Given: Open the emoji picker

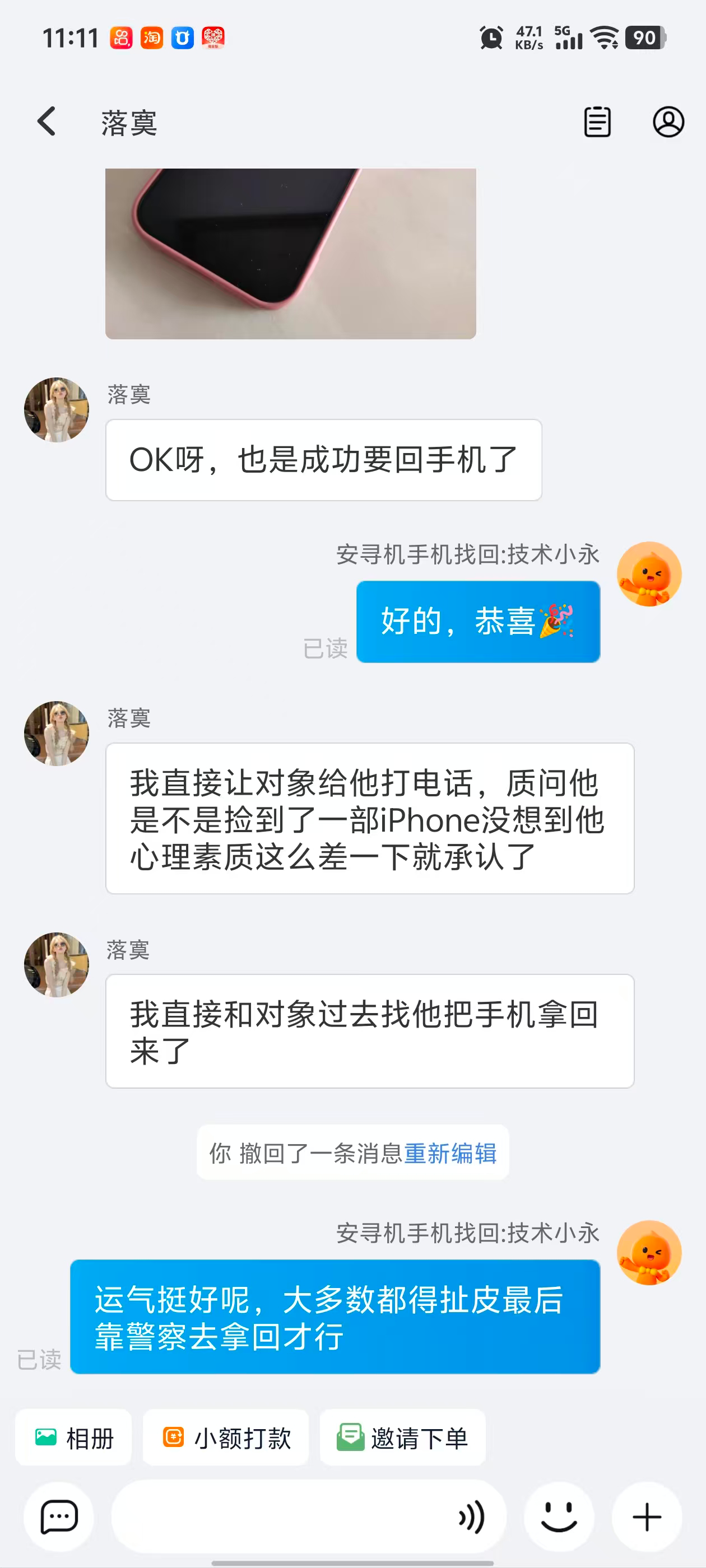Looking at the screenshot, I should point(559,1517).
